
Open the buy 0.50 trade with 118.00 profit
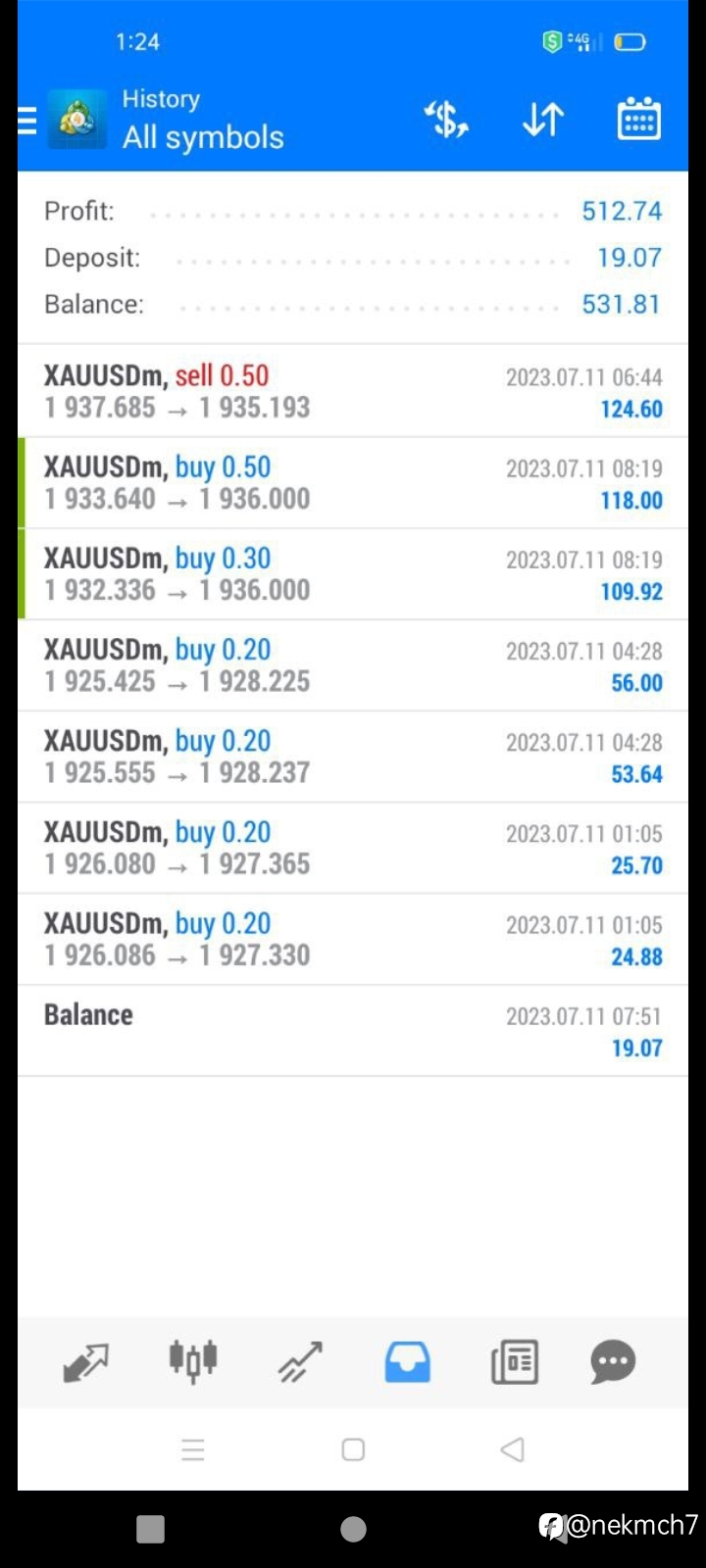click(x=353, y=483)
